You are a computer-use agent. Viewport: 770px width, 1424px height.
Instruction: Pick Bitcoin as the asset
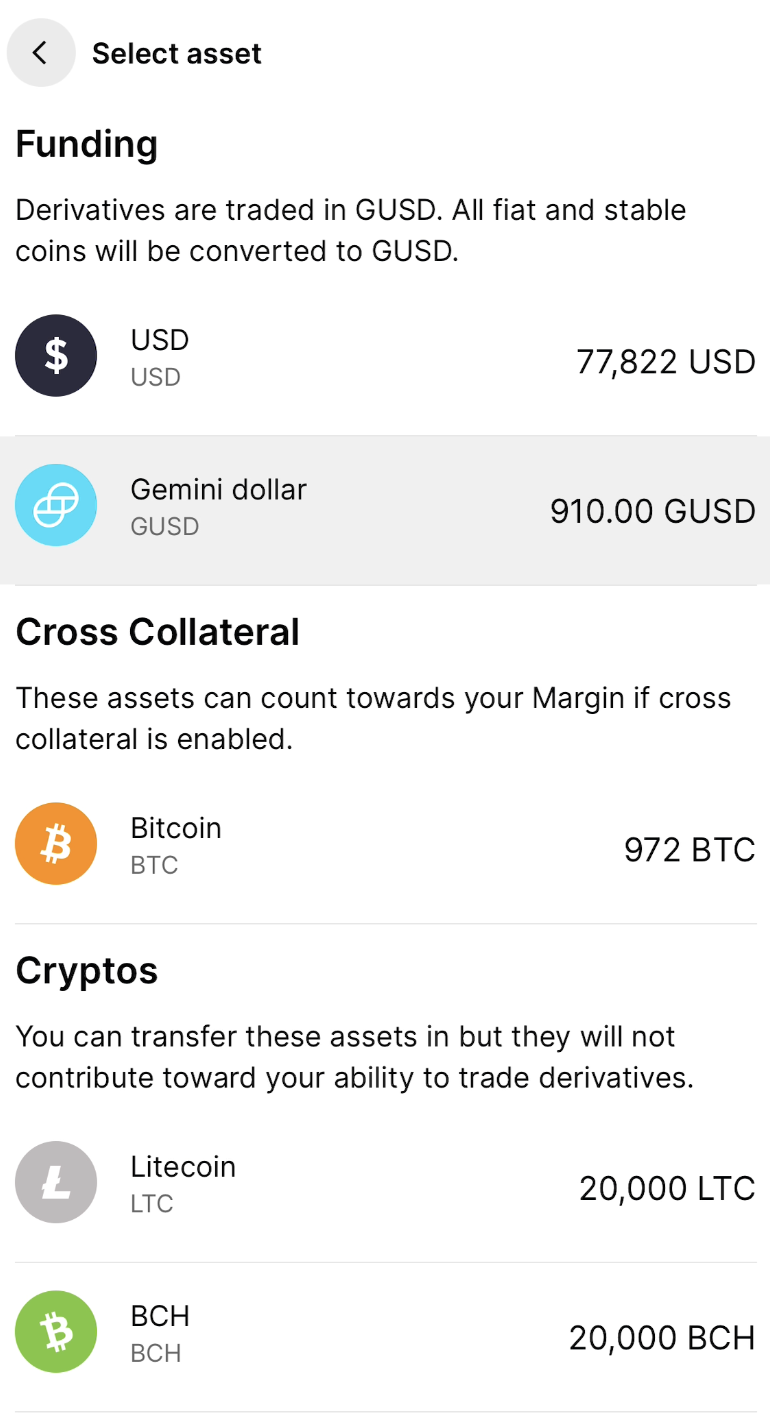point(385,849)
